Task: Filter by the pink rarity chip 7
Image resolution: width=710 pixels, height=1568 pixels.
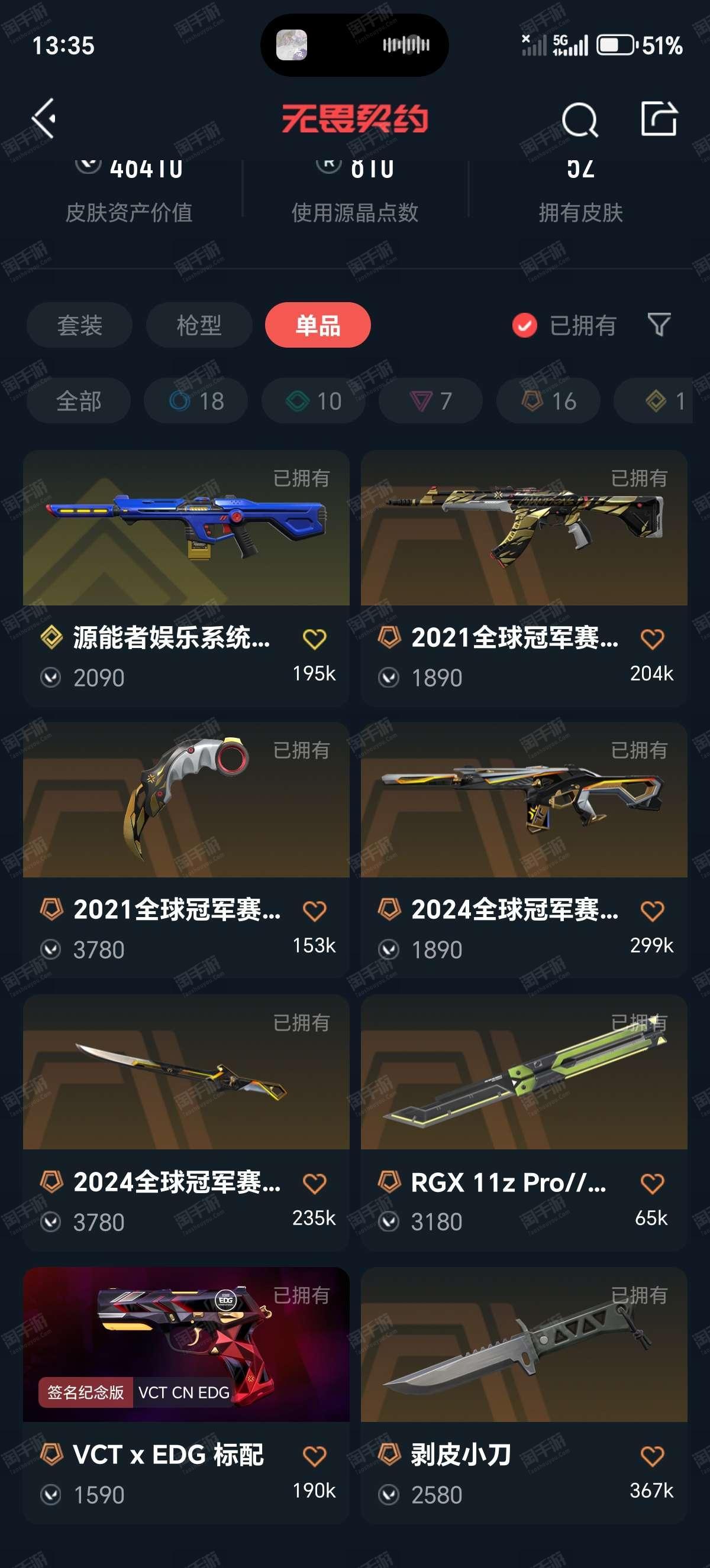Action: [x=431, y=401]
